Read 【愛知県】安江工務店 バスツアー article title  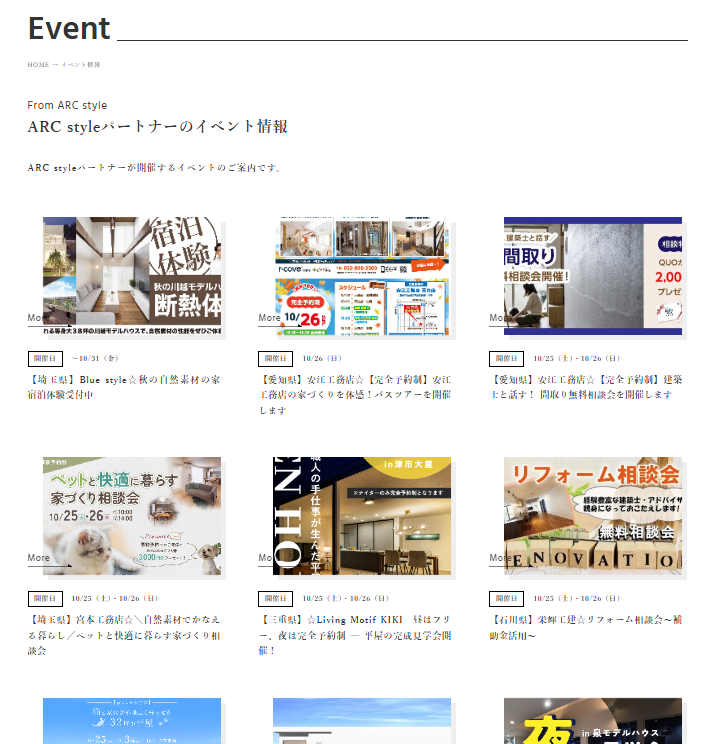[x=355, y=387]
